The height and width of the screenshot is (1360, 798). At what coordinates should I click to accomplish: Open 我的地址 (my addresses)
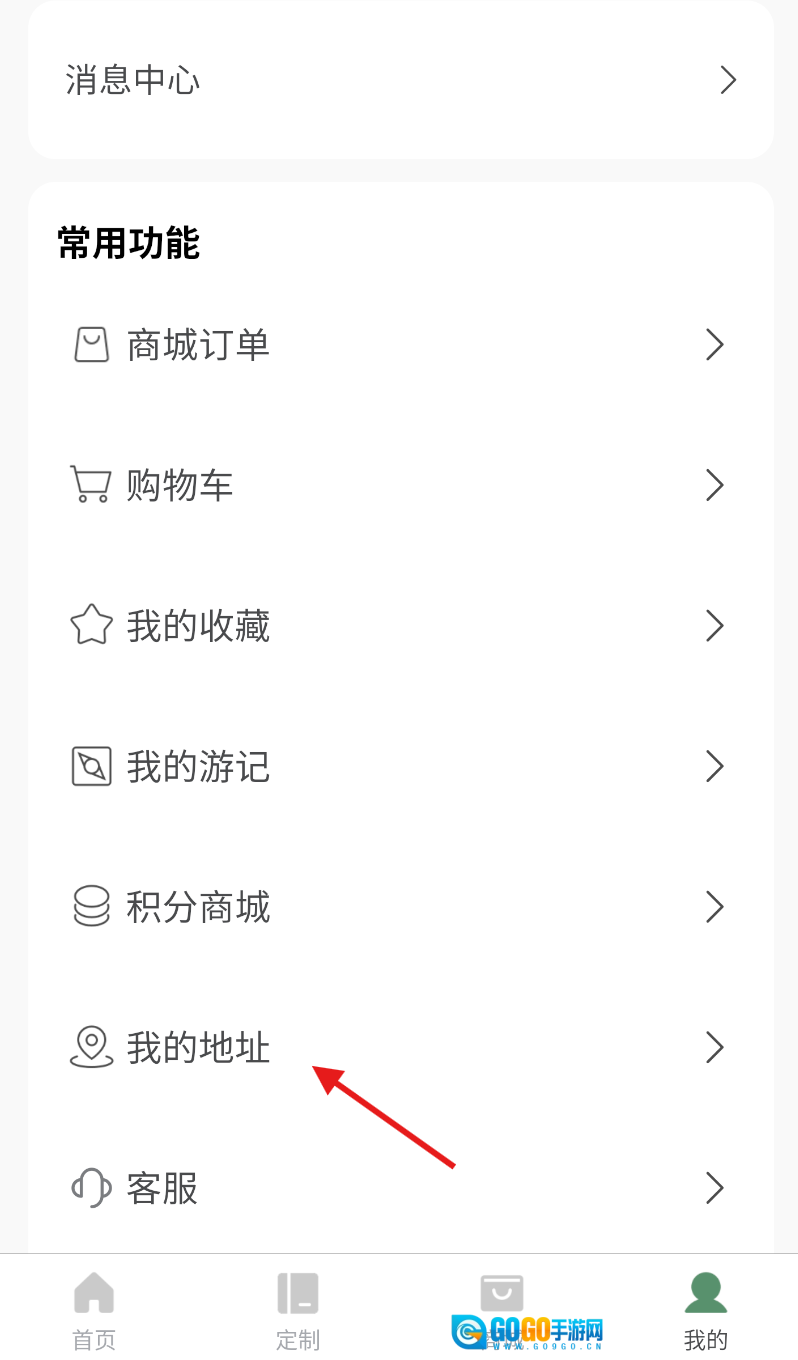pyautogui.click(x=400, y=1048)
